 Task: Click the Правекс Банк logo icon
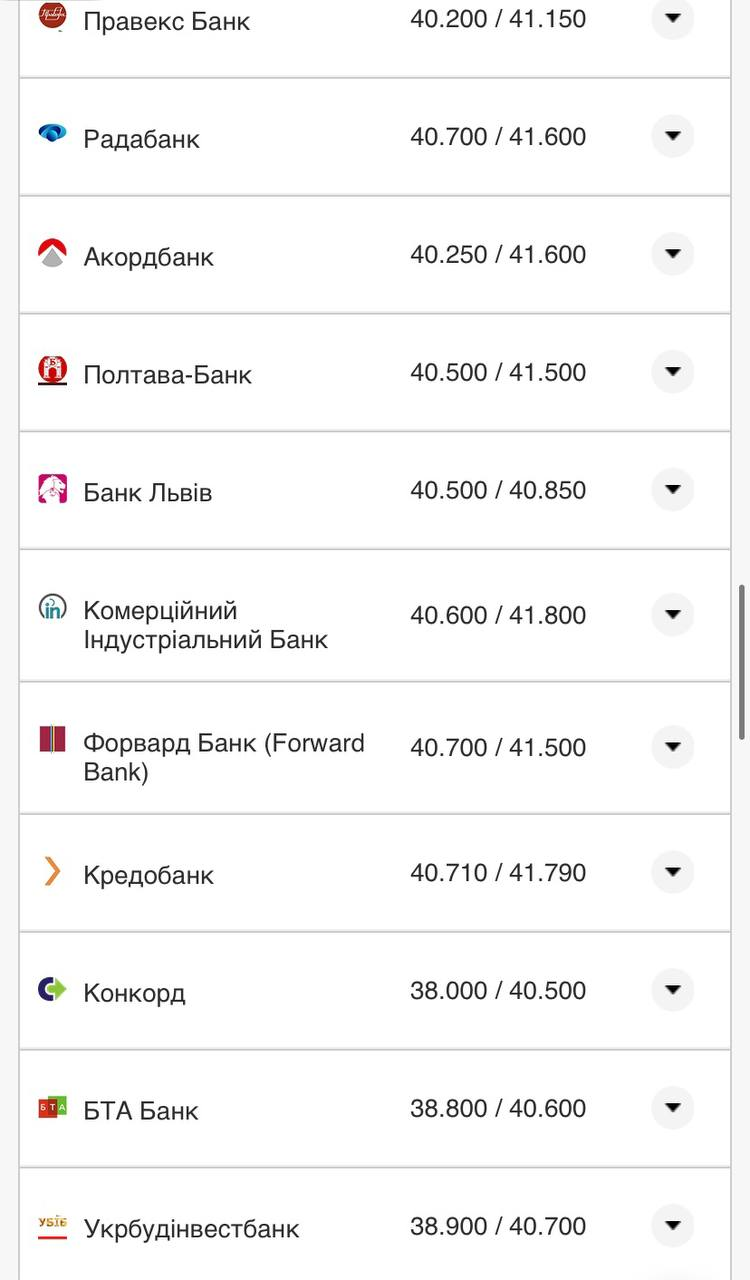[x=52, y=16]
